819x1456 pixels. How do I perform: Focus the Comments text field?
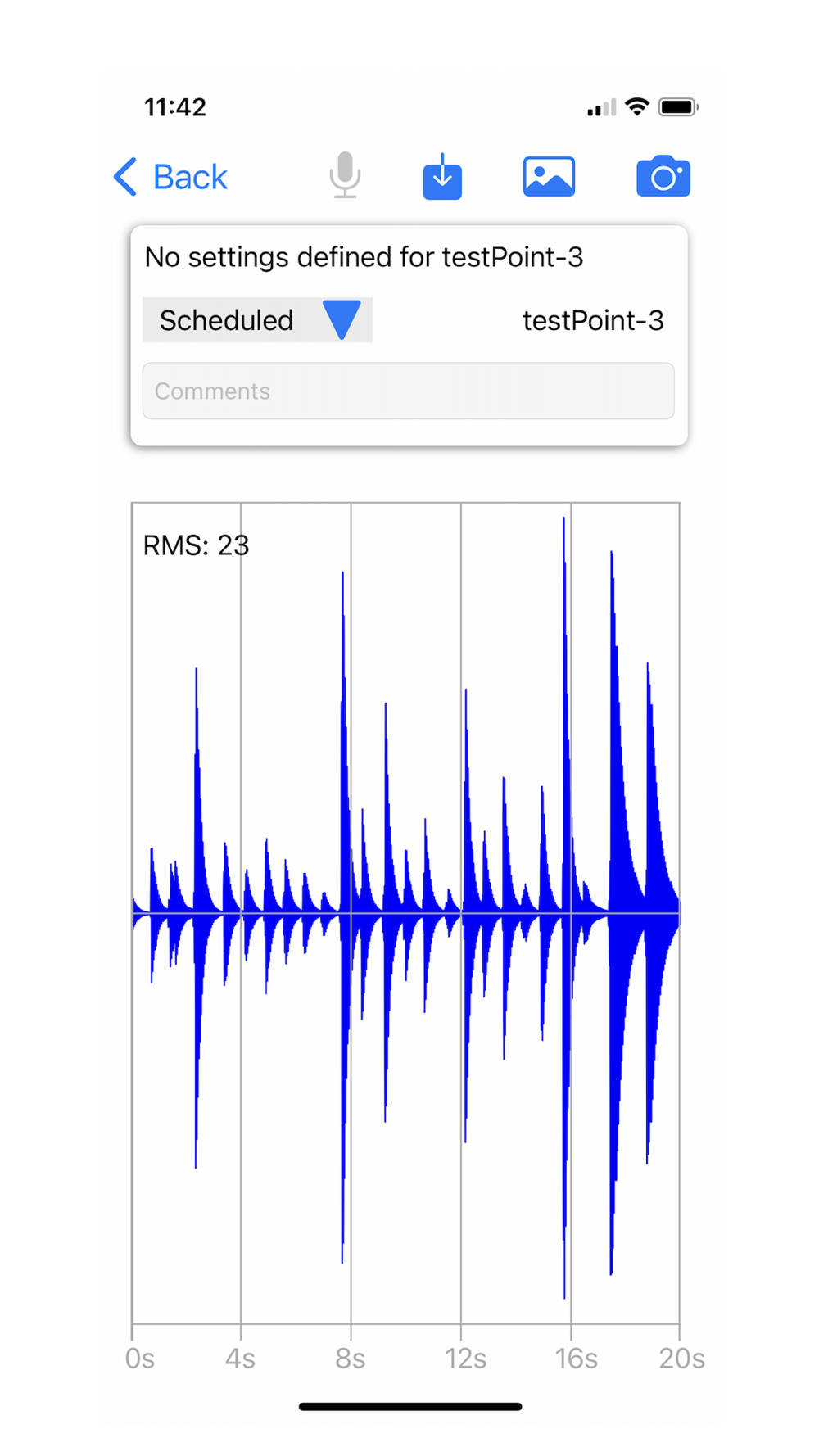coord(409,391)
